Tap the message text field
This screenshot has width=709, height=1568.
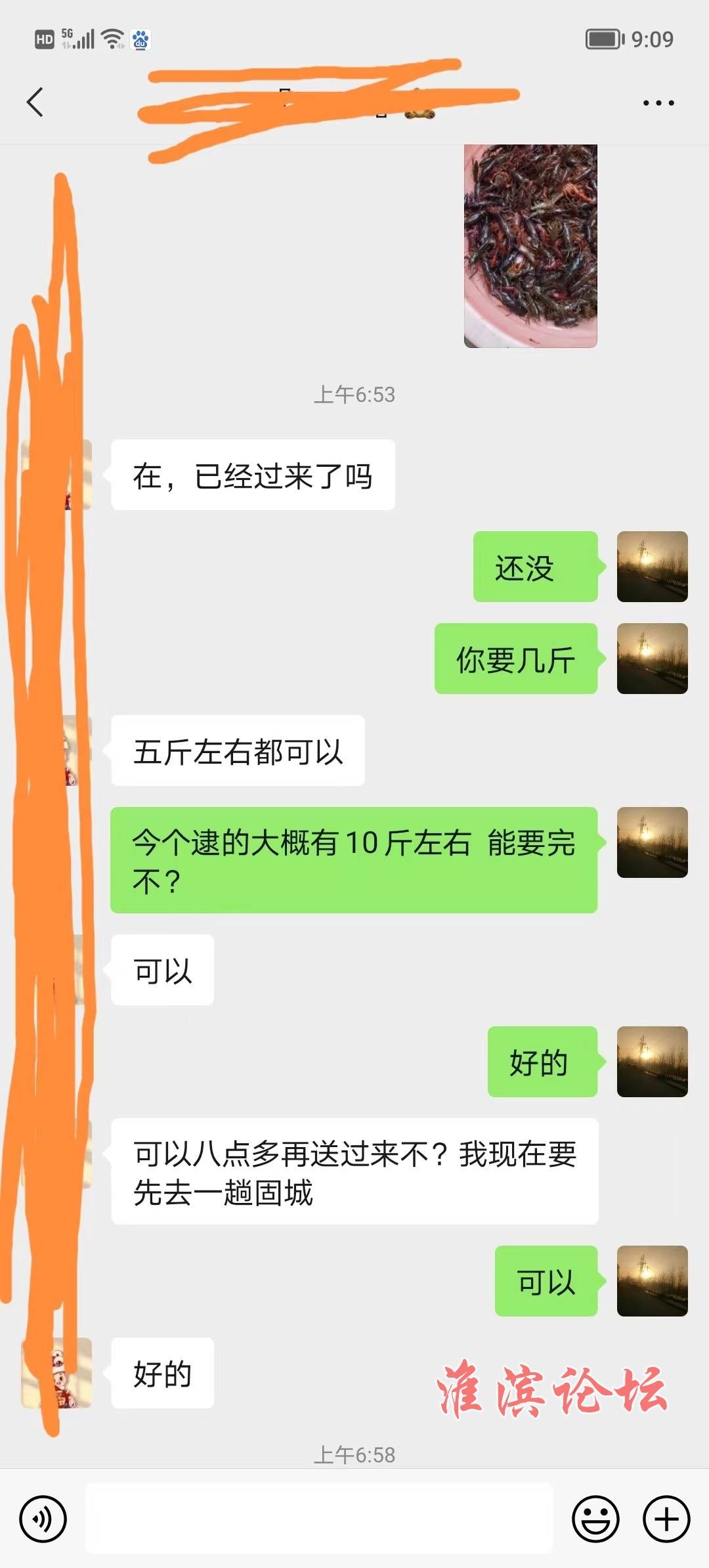[x=319, y=1519]
